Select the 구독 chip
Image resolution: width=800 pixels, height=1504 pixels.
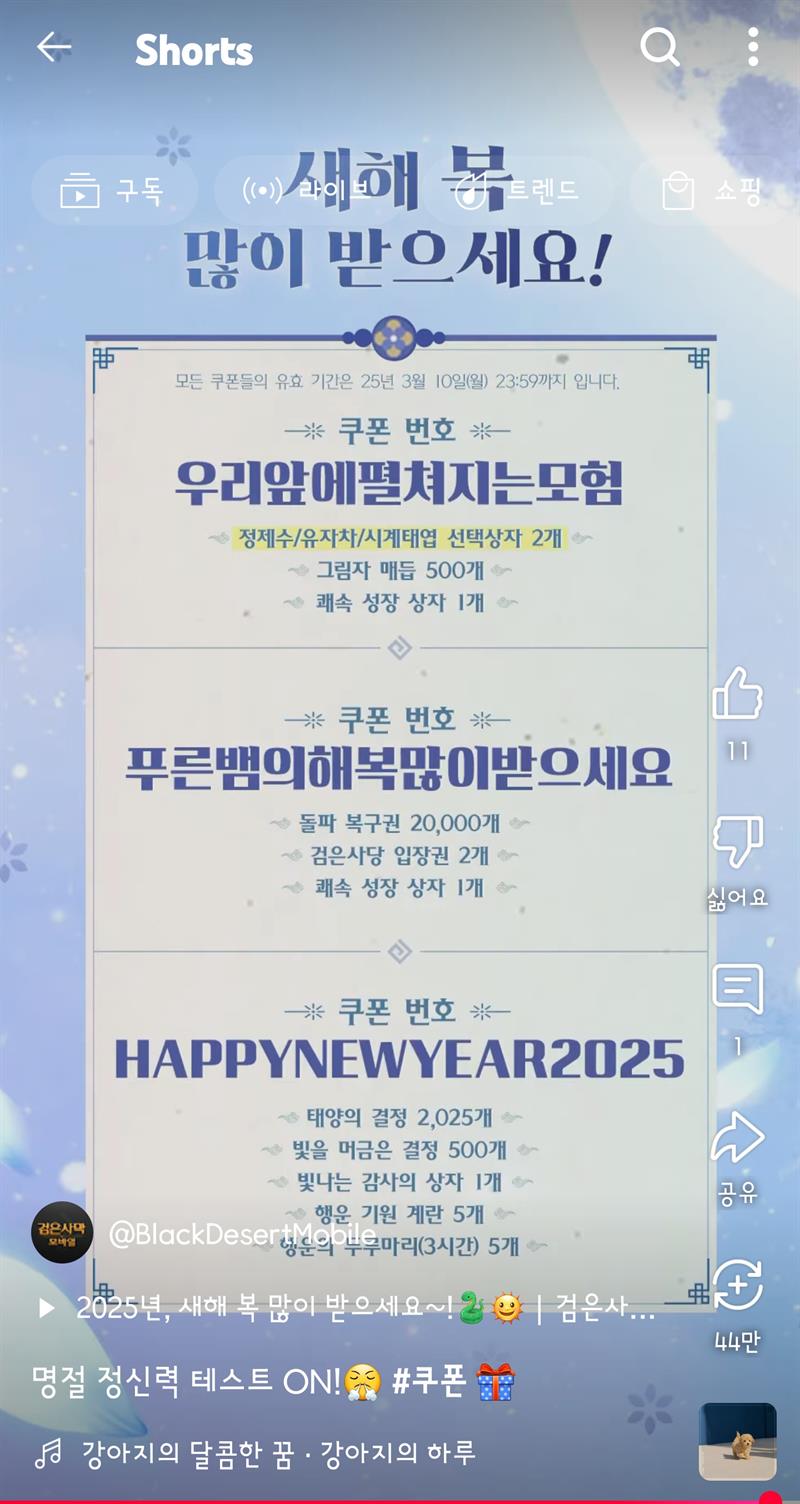114,190
